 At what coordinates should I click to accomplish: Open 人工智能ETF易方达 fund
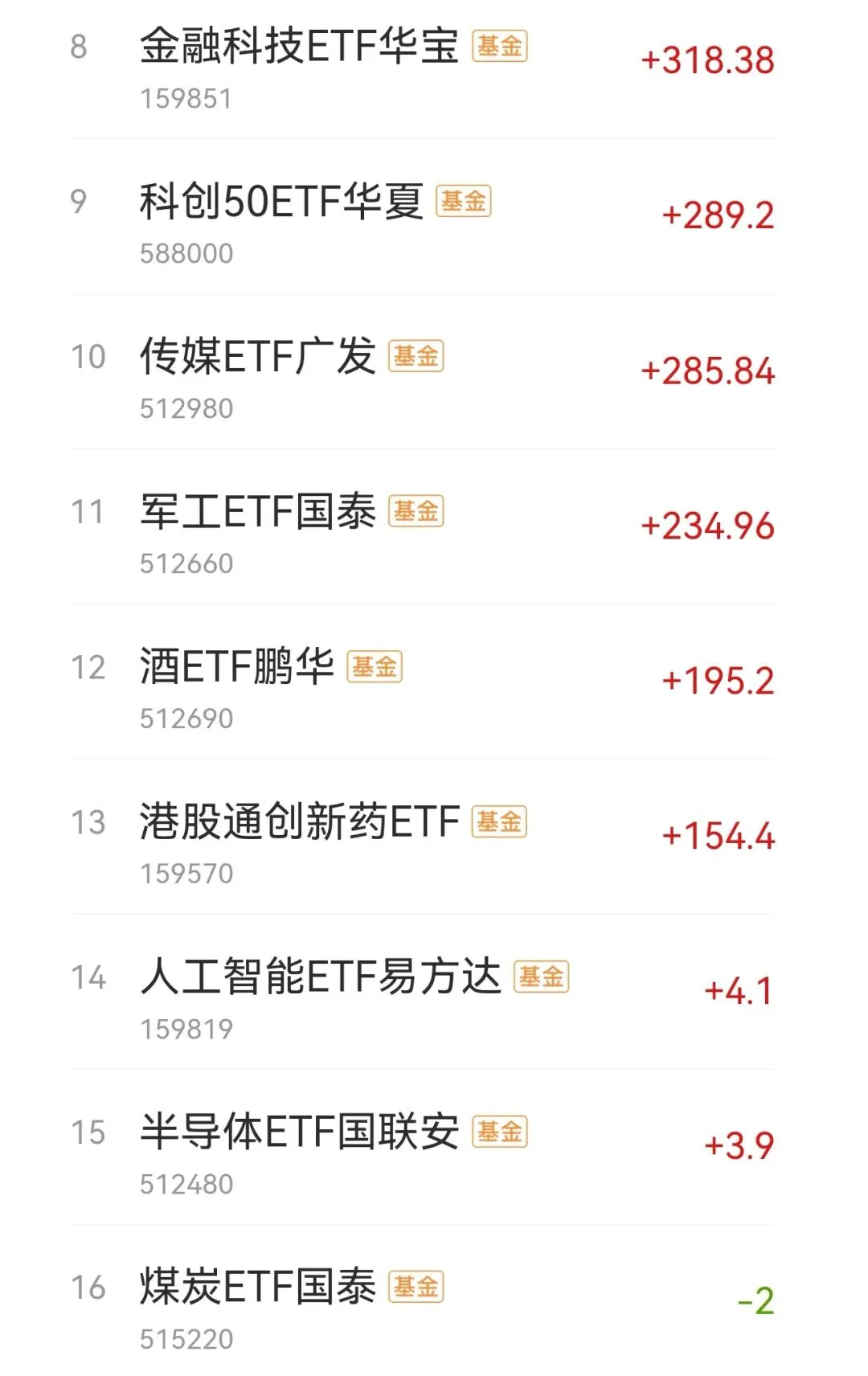(423, 992)
